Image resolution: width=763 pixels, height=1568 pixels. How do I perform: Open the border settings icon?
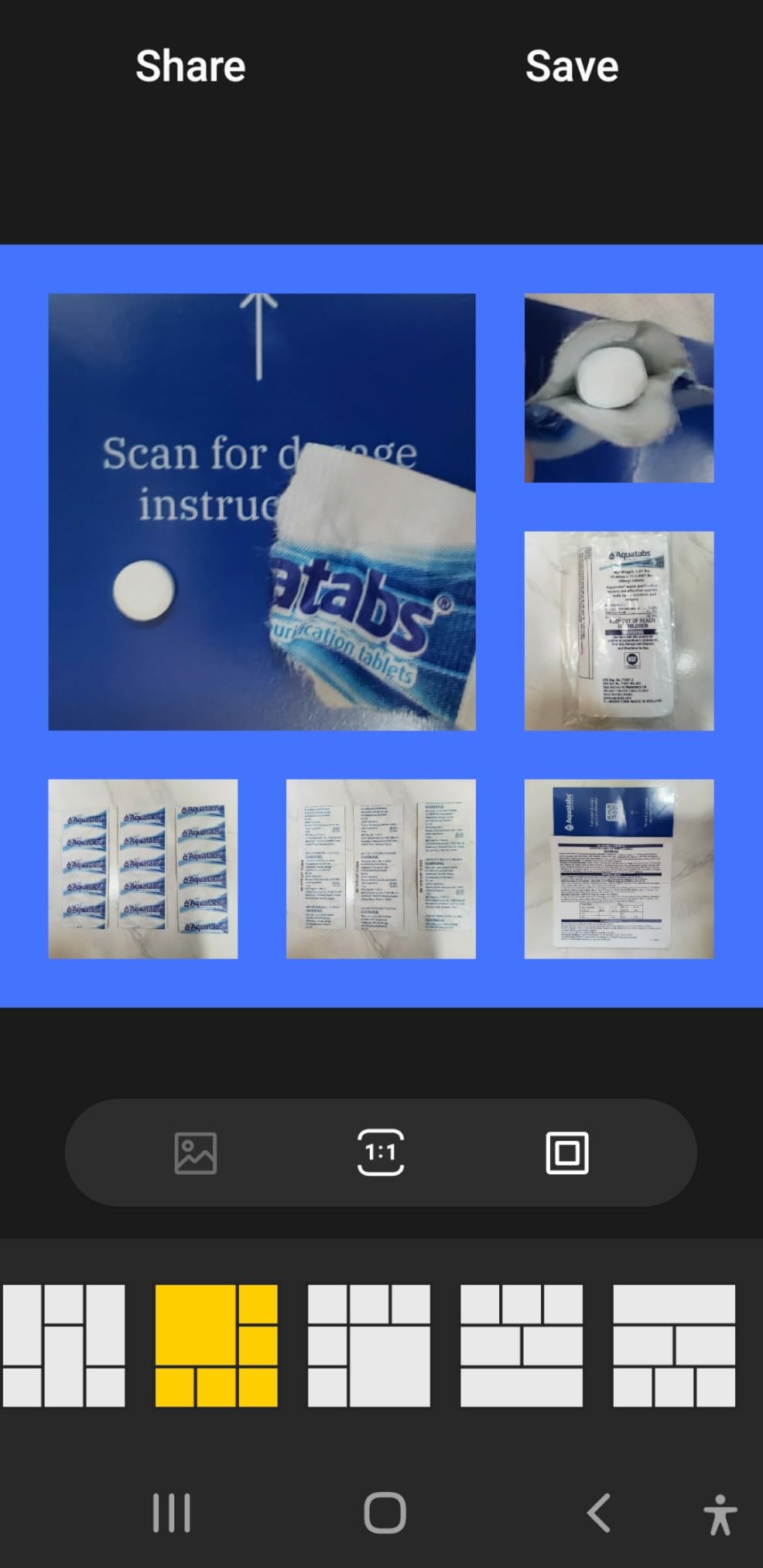pos(567,1153)
